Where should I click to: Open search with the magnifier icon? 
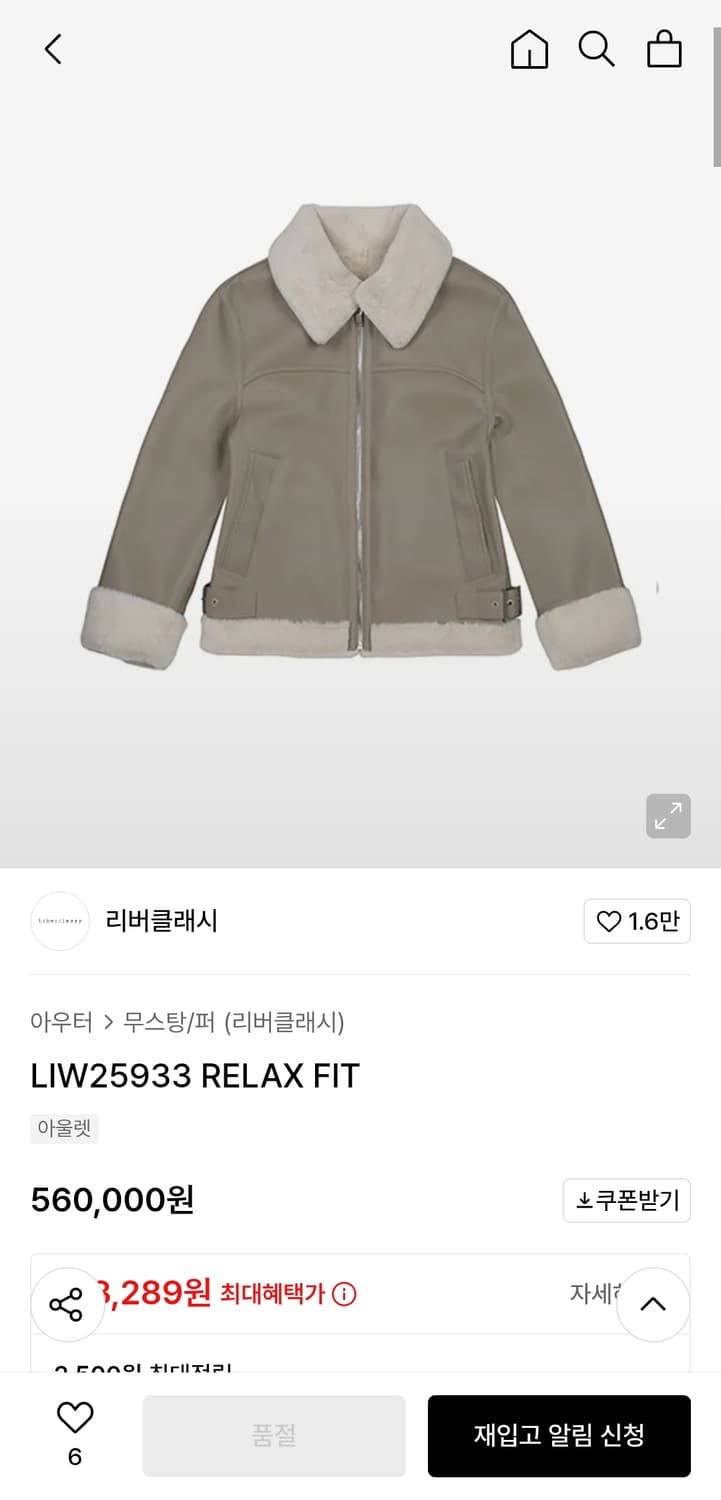(597, 48)
